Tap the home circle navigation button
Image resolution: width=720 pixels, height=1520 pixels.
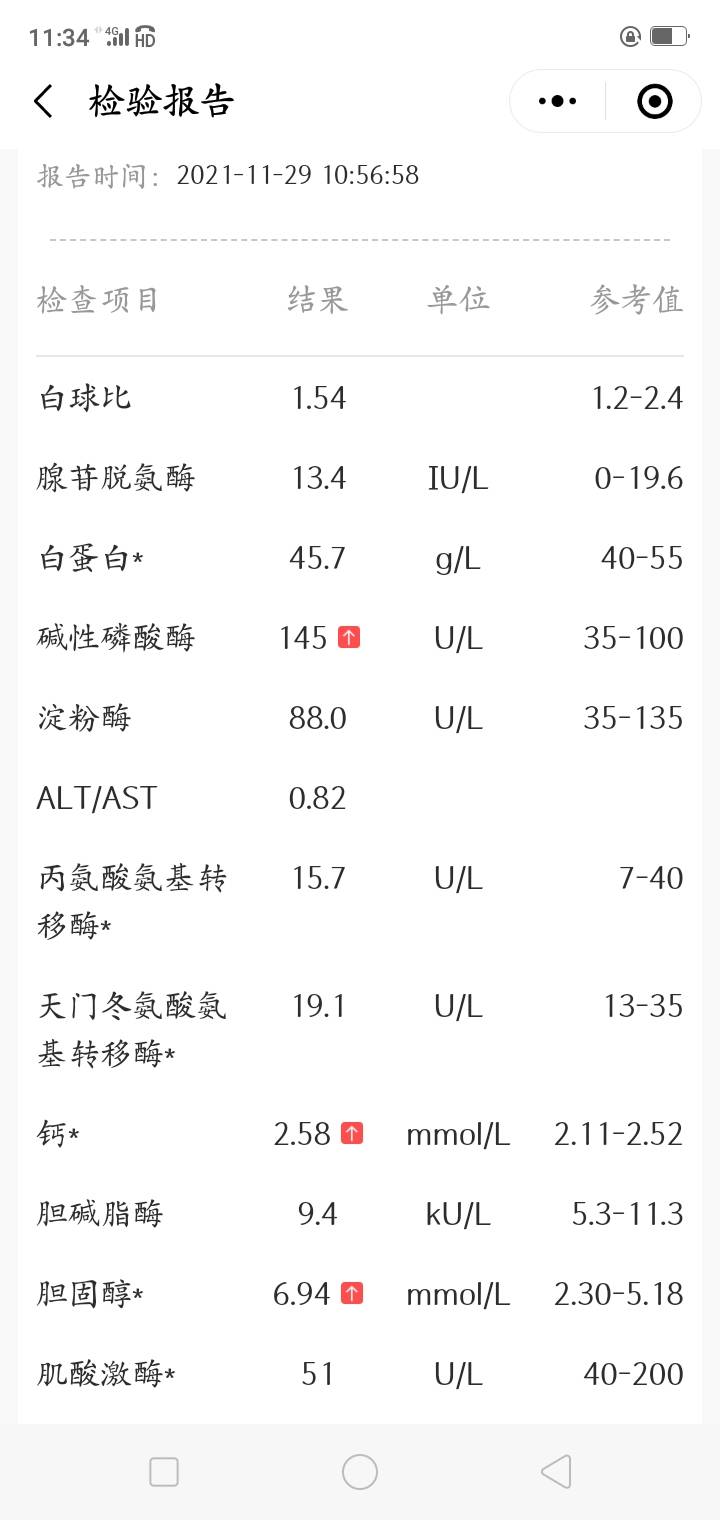pyautogui.click(x=360, y=1471)
